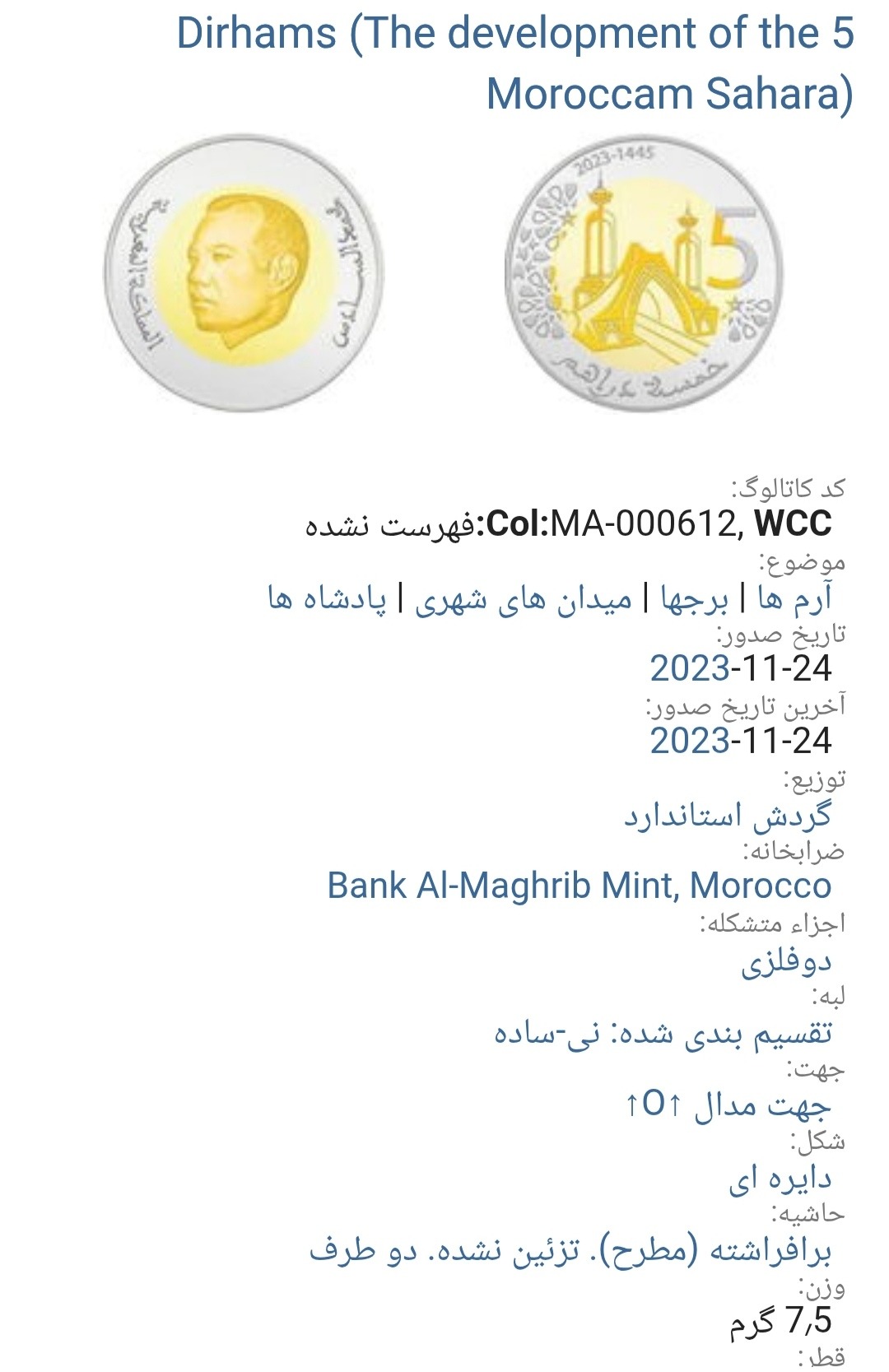The image size is (889, 1372).
Task: Open Bank Al-Maghrib Mint, Morocco link
Action: tap(579, 886)
